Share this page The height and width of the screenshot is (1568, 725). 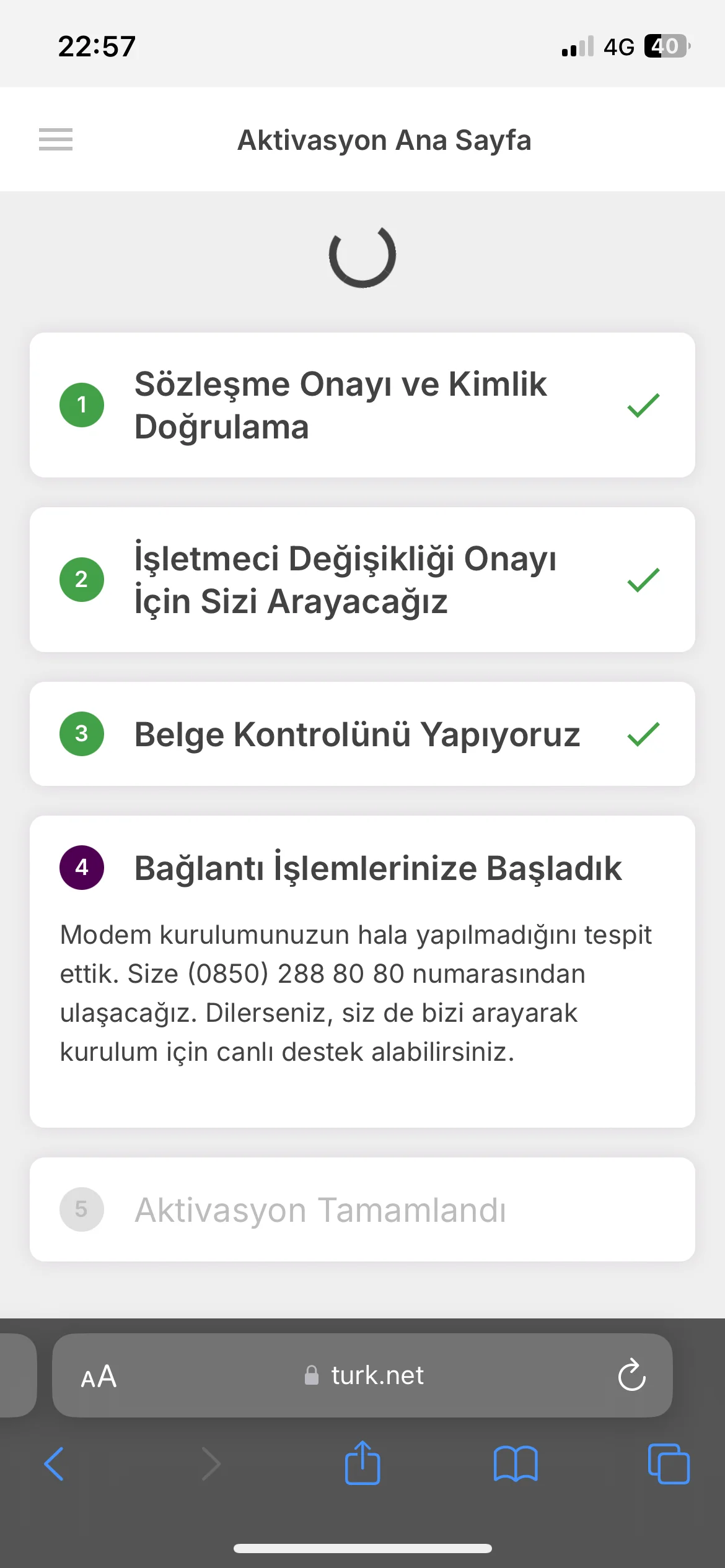pos(362,1463)
